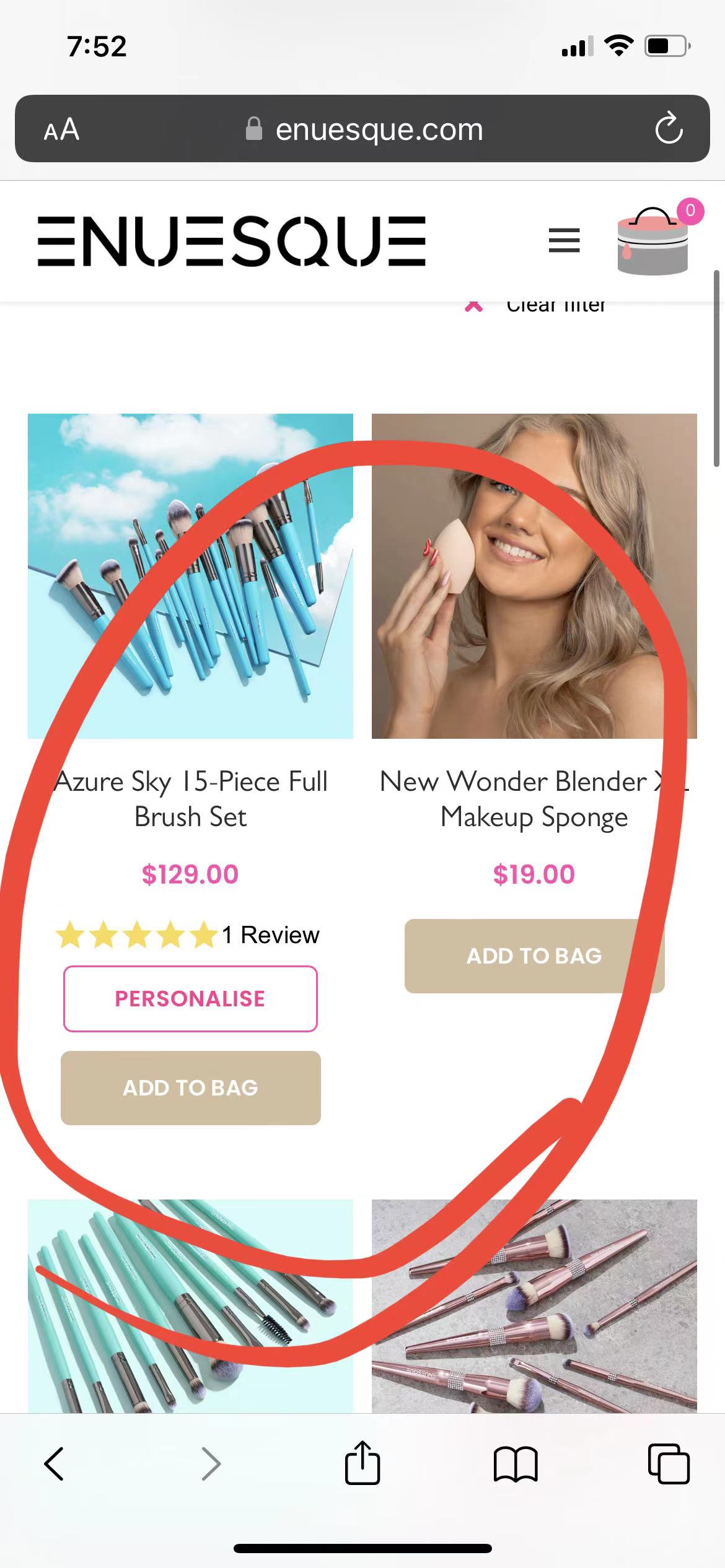This screenshot has height=1568, width=725.
Task: Add Wonder Blender sponge to bag
Action: 534,956
